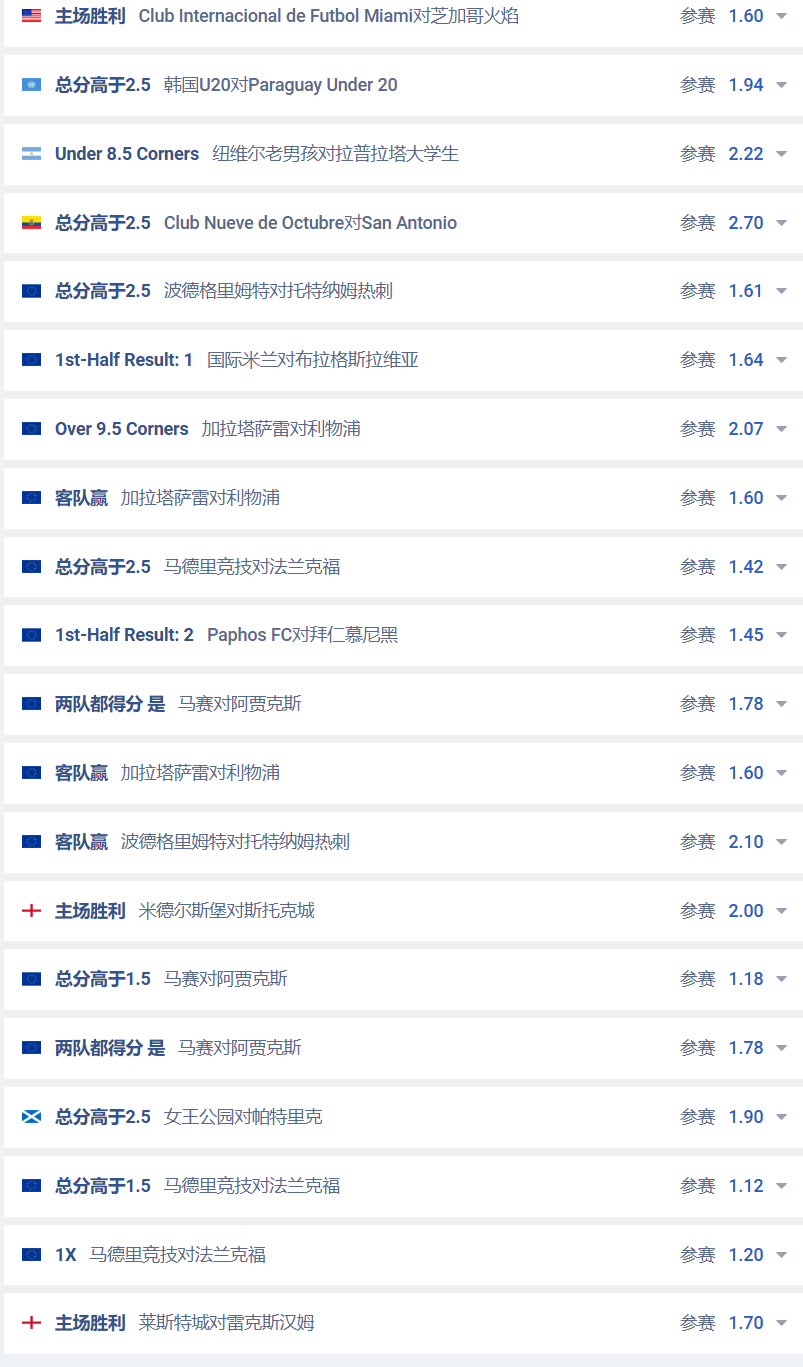
Task: Expand the 总分高于1.5 马德里竞技对法兰克福 arrow
Action: coord(781,1186)
